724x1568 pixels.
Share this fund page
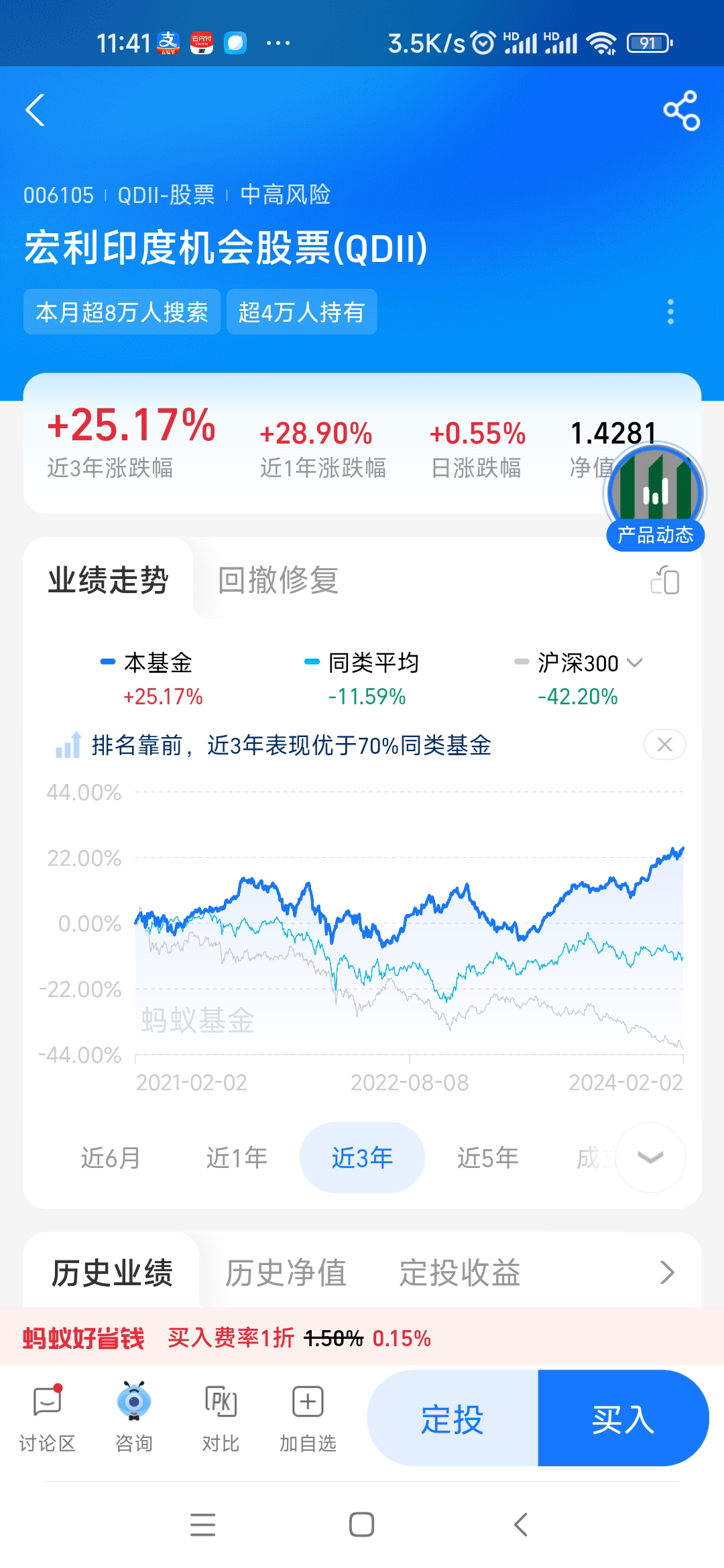pos(681,111)
